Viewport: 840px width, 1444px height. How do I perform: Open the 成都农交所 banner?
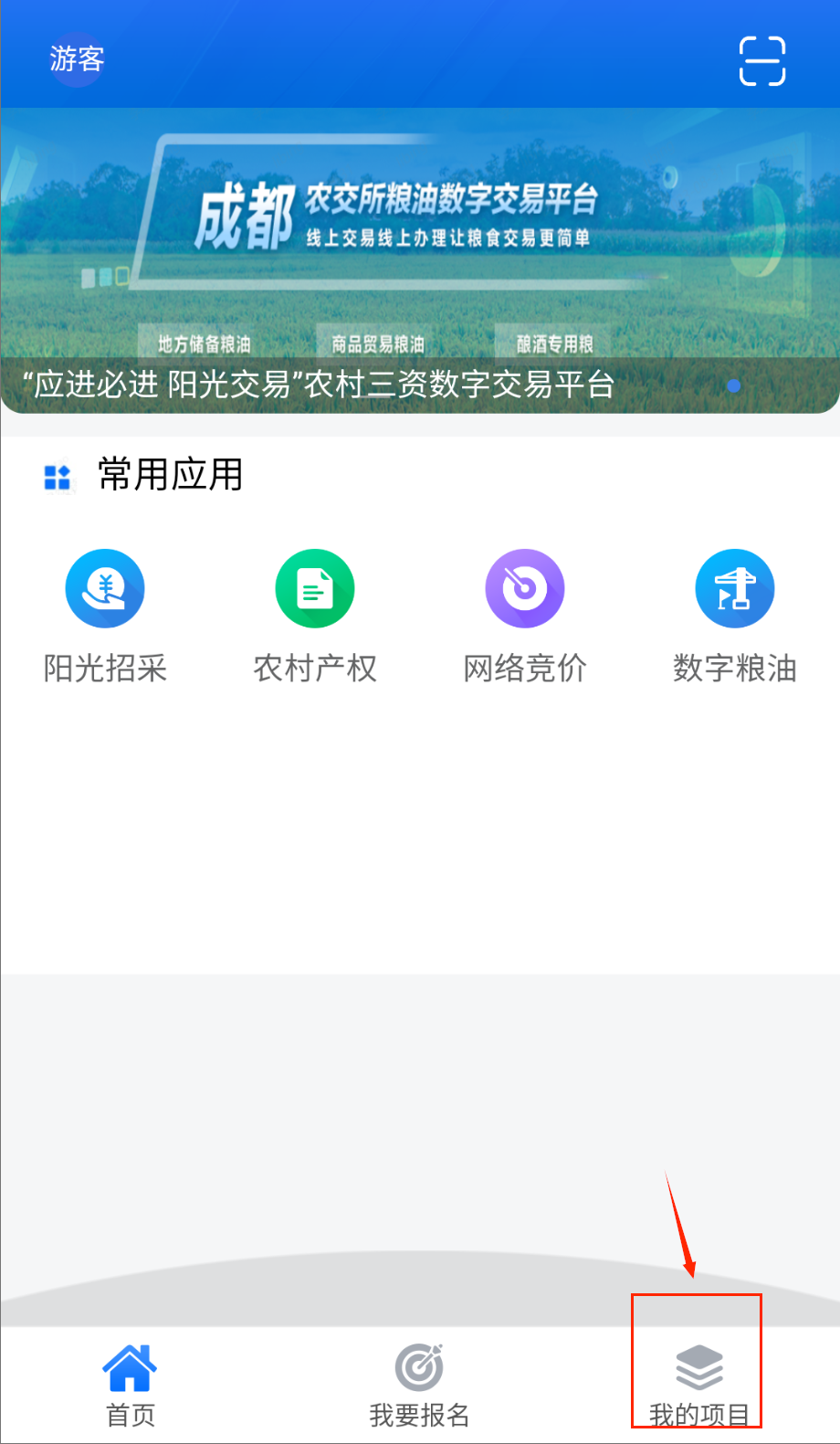tap(420, 260)
